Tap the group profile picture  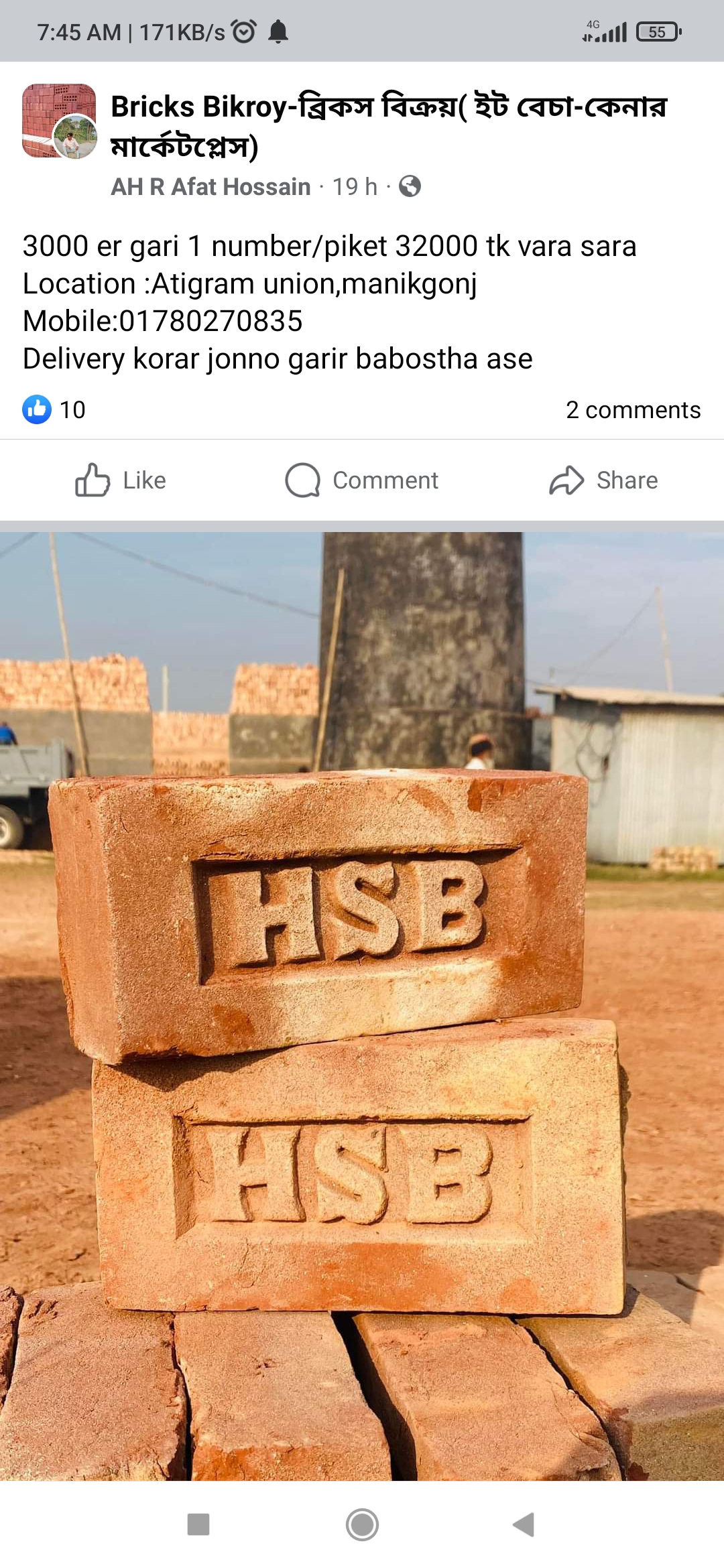tap(59, 121)
